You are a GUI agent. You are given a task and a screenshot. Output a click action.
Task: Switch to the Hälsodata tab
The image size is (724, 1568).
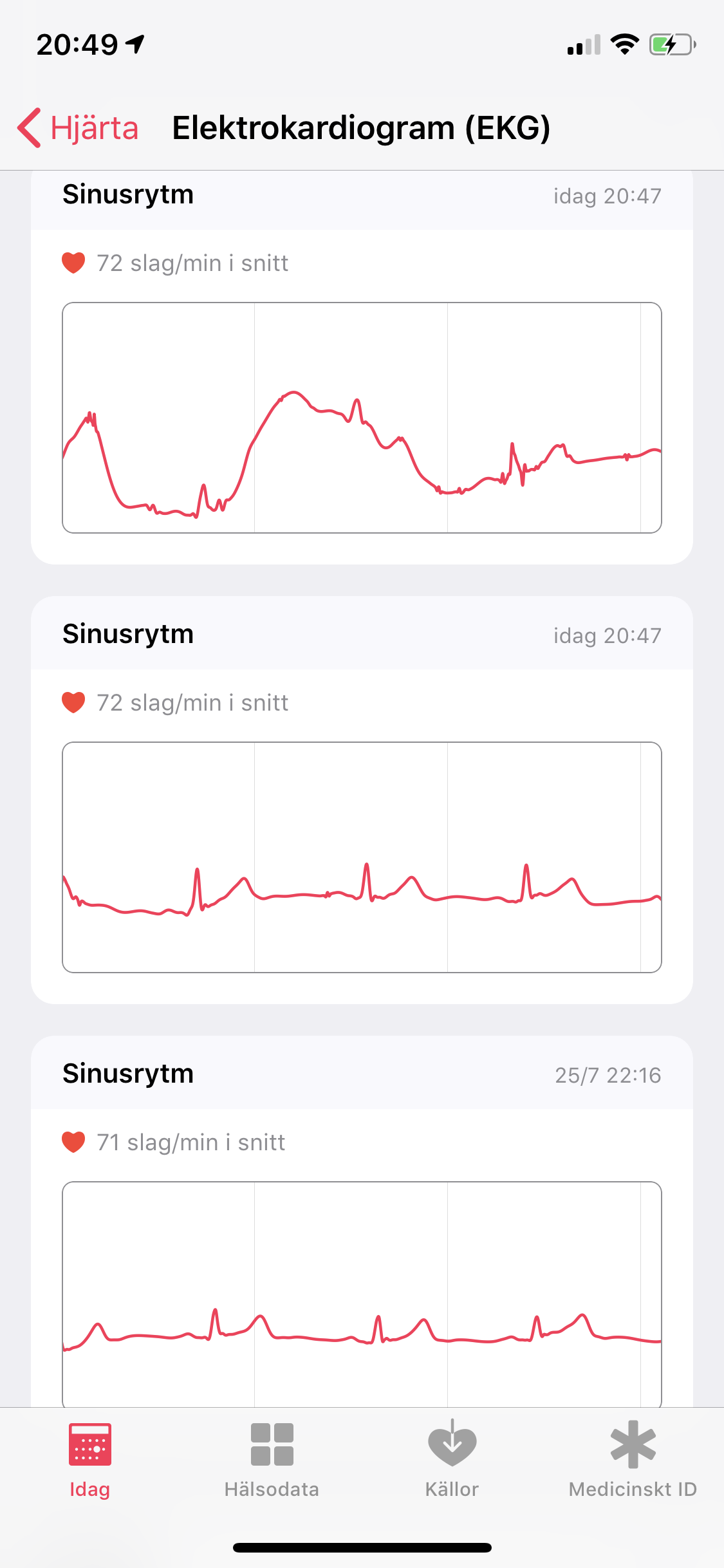(272, 1460)
